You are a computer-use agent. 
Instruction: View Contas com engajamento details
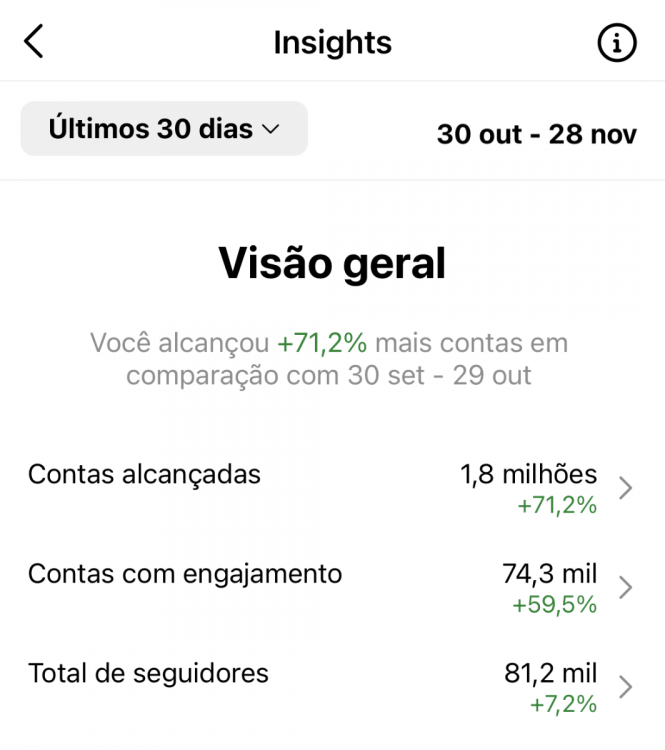[x=331, y=587]
